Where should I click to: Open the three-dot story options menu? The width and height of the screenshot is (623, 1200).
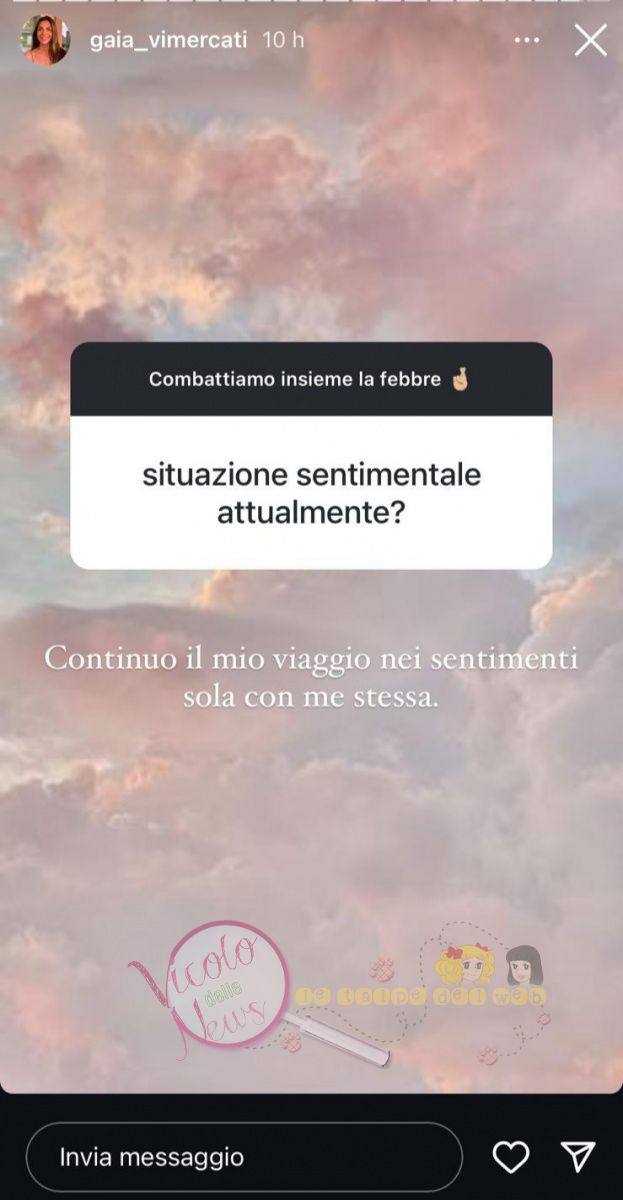click(527, 40)
